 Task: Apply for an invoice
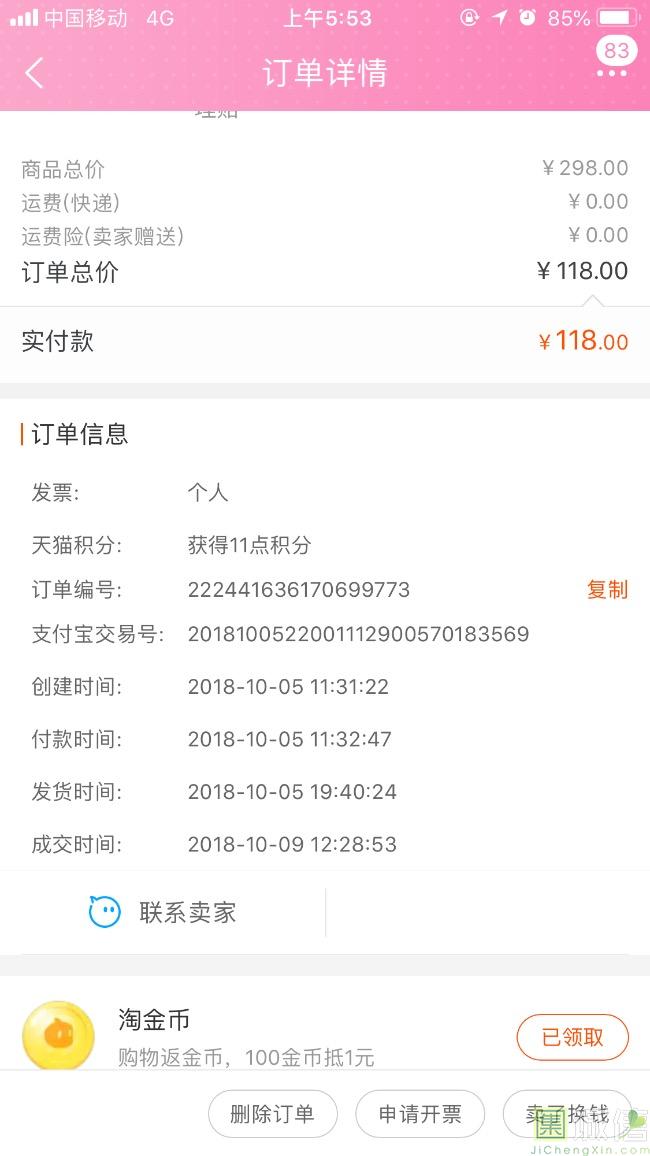coord(420,1114)
